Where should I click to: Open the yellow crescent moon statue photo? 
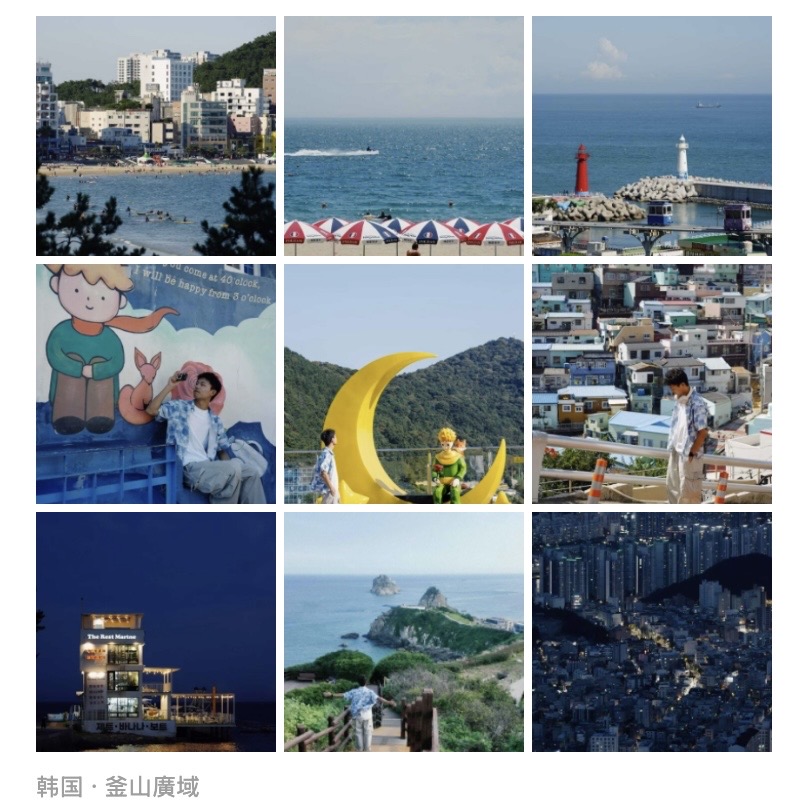[404, 384]
